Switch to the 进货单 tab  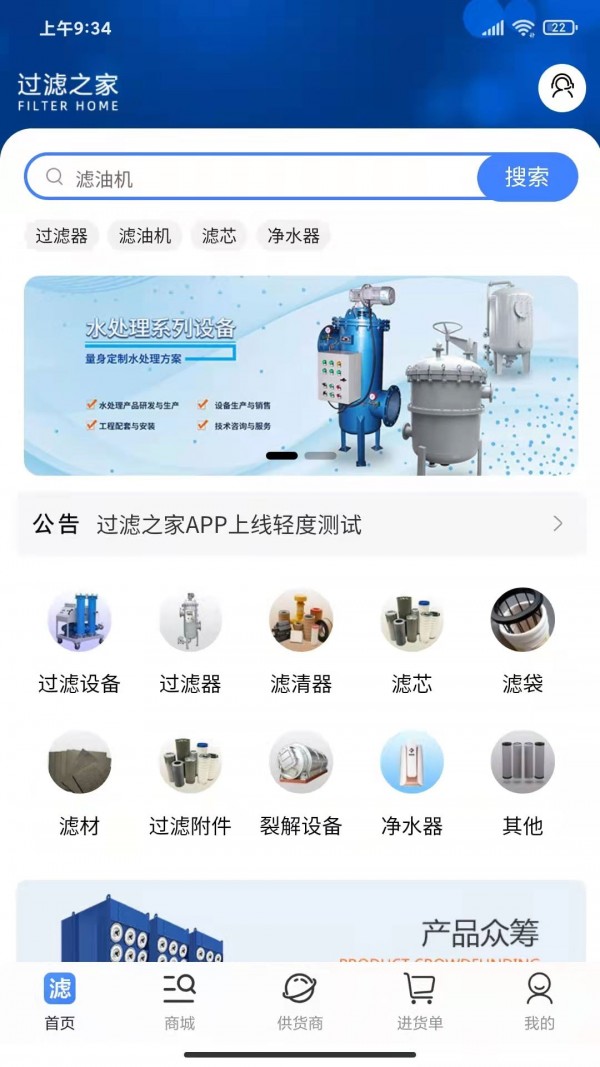[420, 1002]
